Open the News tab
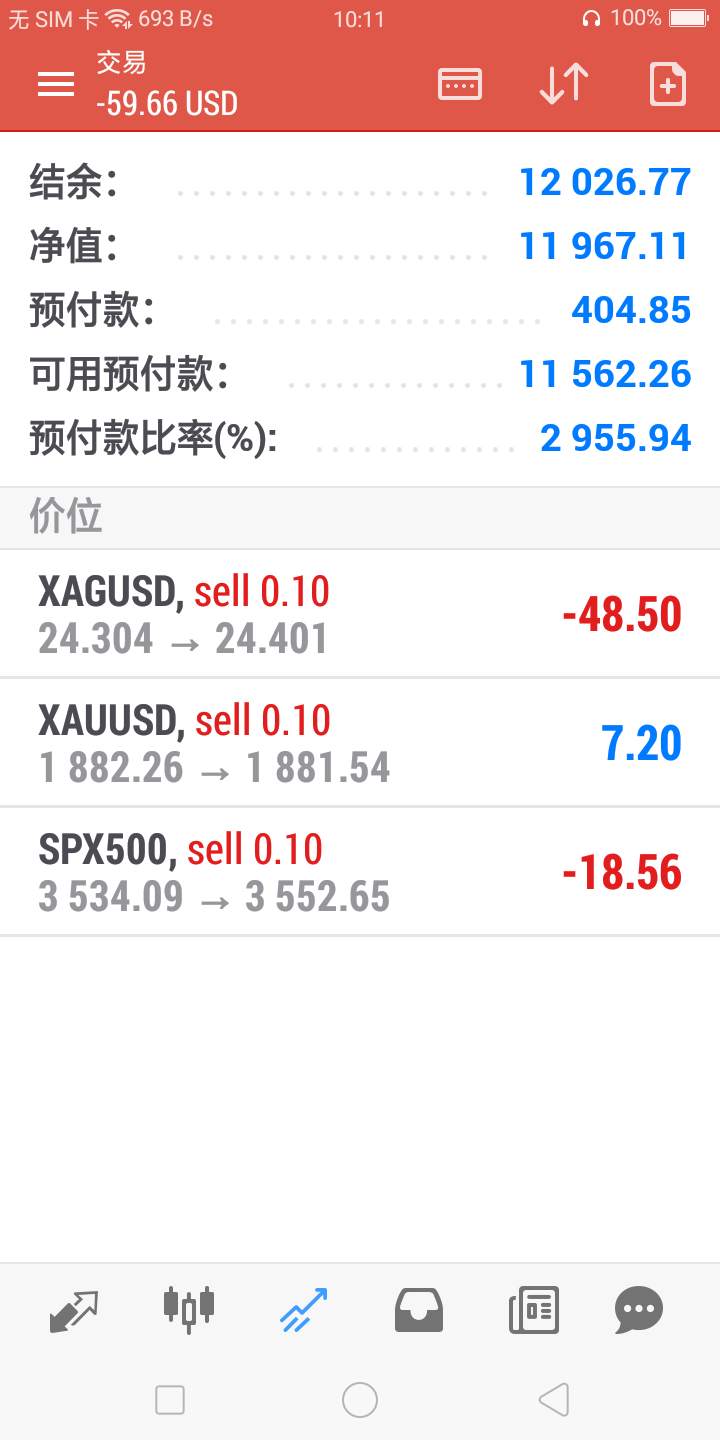Image resolution: width=720 pixels, height=1440 pixels. tap(534, 1310)
